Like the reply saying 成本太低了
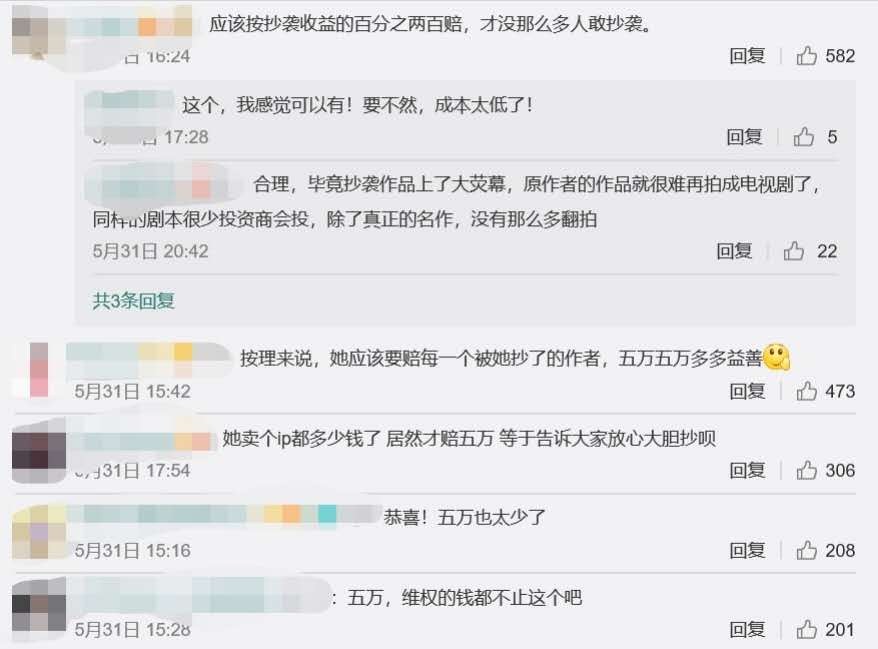This screenshot has height=649, width=878. (803, 138)
